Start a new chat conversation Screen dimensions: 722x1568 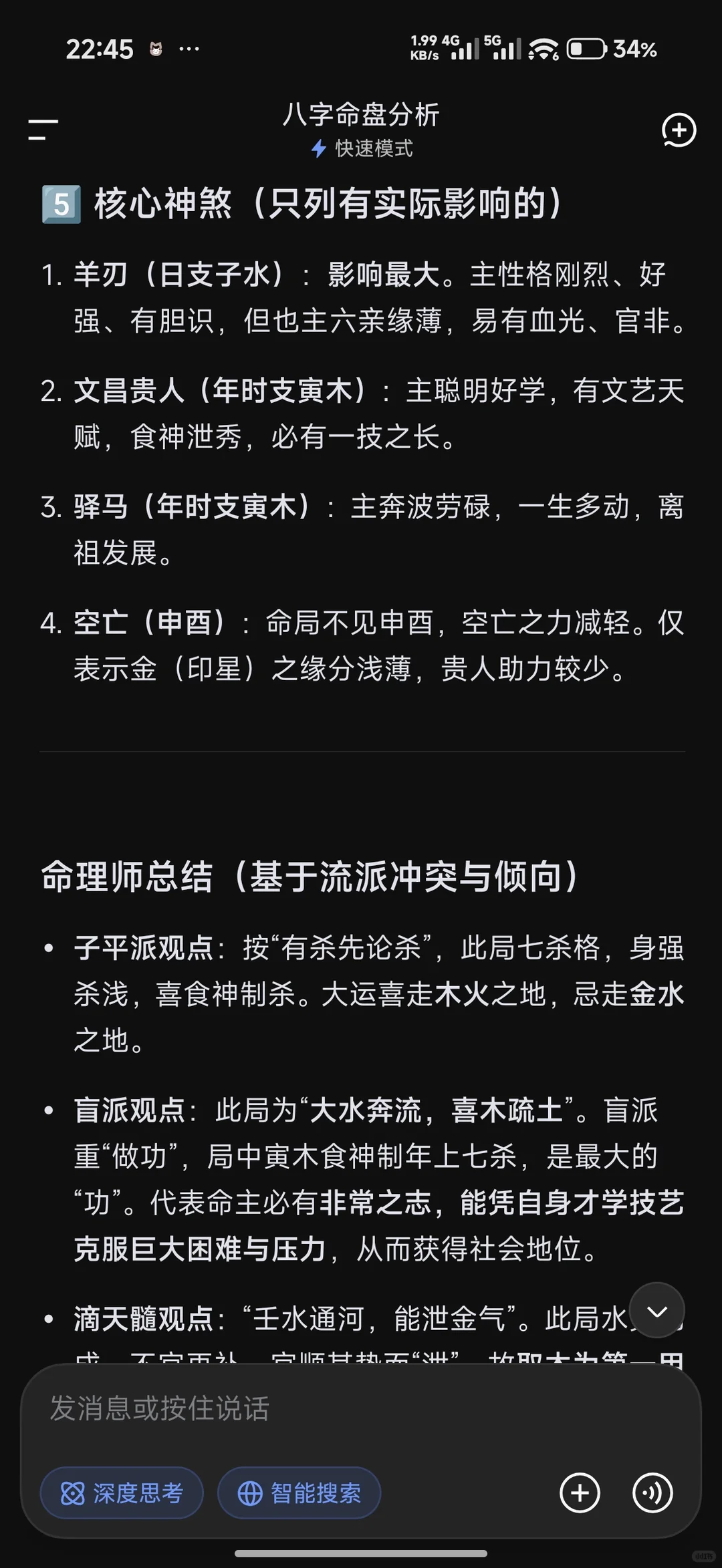pyautogui.click(x=679, y=130)
